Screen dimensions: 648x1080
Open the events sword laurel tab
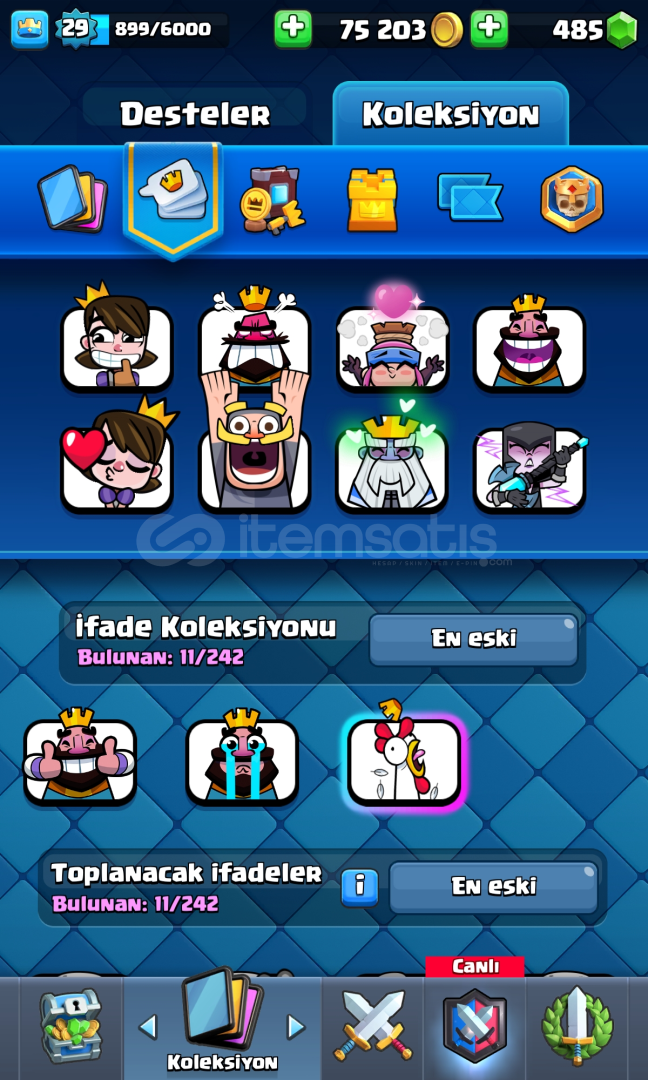[x=576, y=1026]
